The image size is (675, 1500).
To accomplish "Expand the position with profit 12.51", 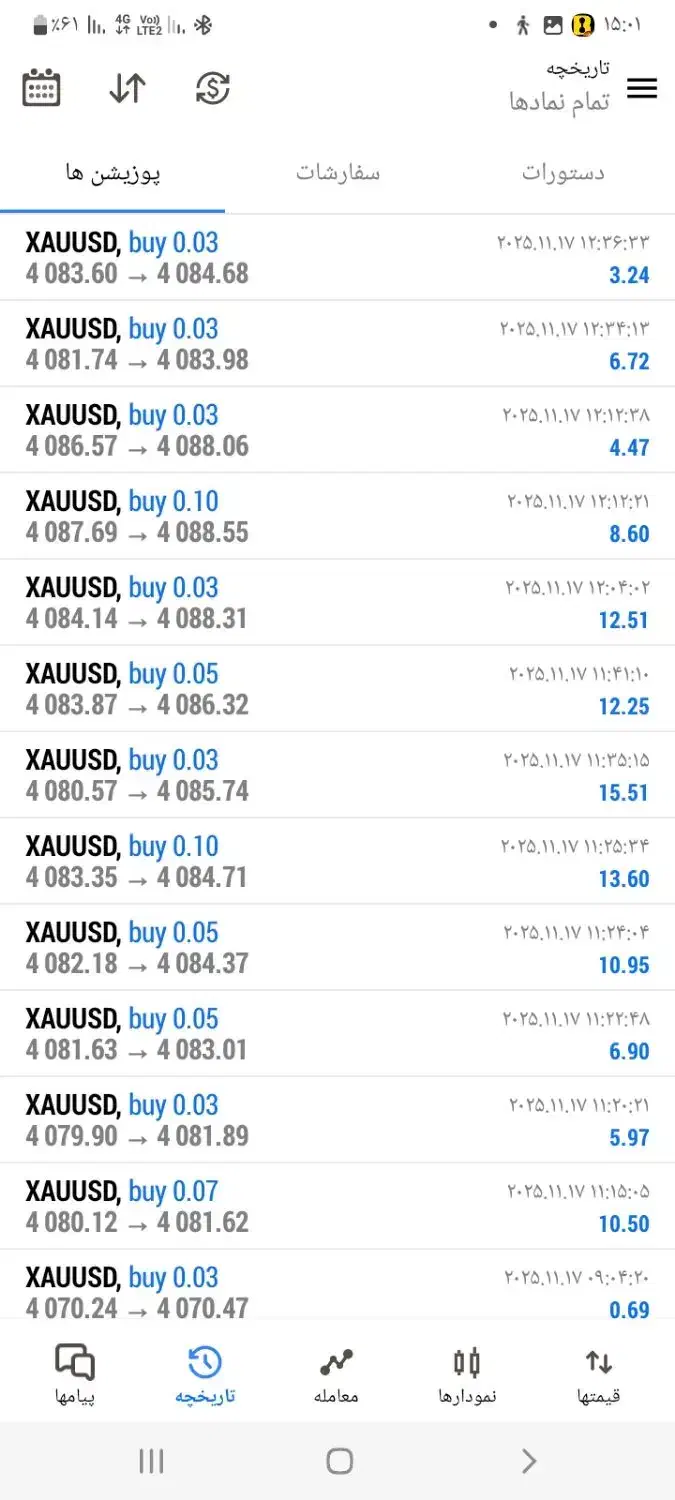I will pos(337,603).
